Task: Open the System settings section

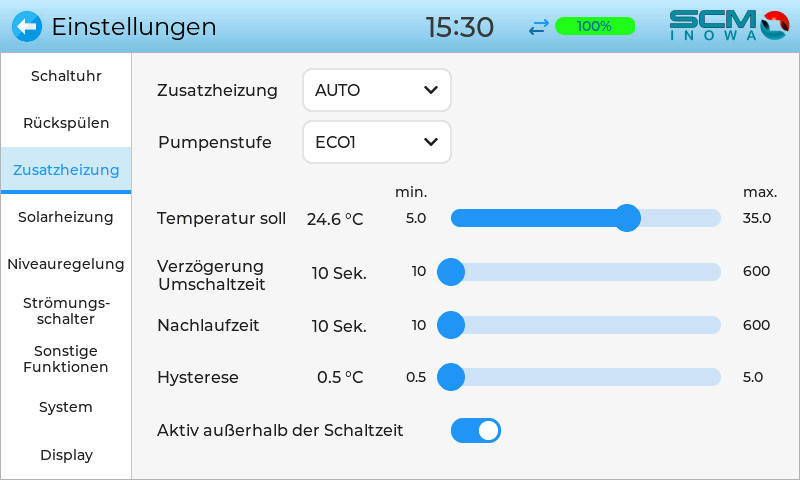Action: pyautogui.click(x=66, y=407)
